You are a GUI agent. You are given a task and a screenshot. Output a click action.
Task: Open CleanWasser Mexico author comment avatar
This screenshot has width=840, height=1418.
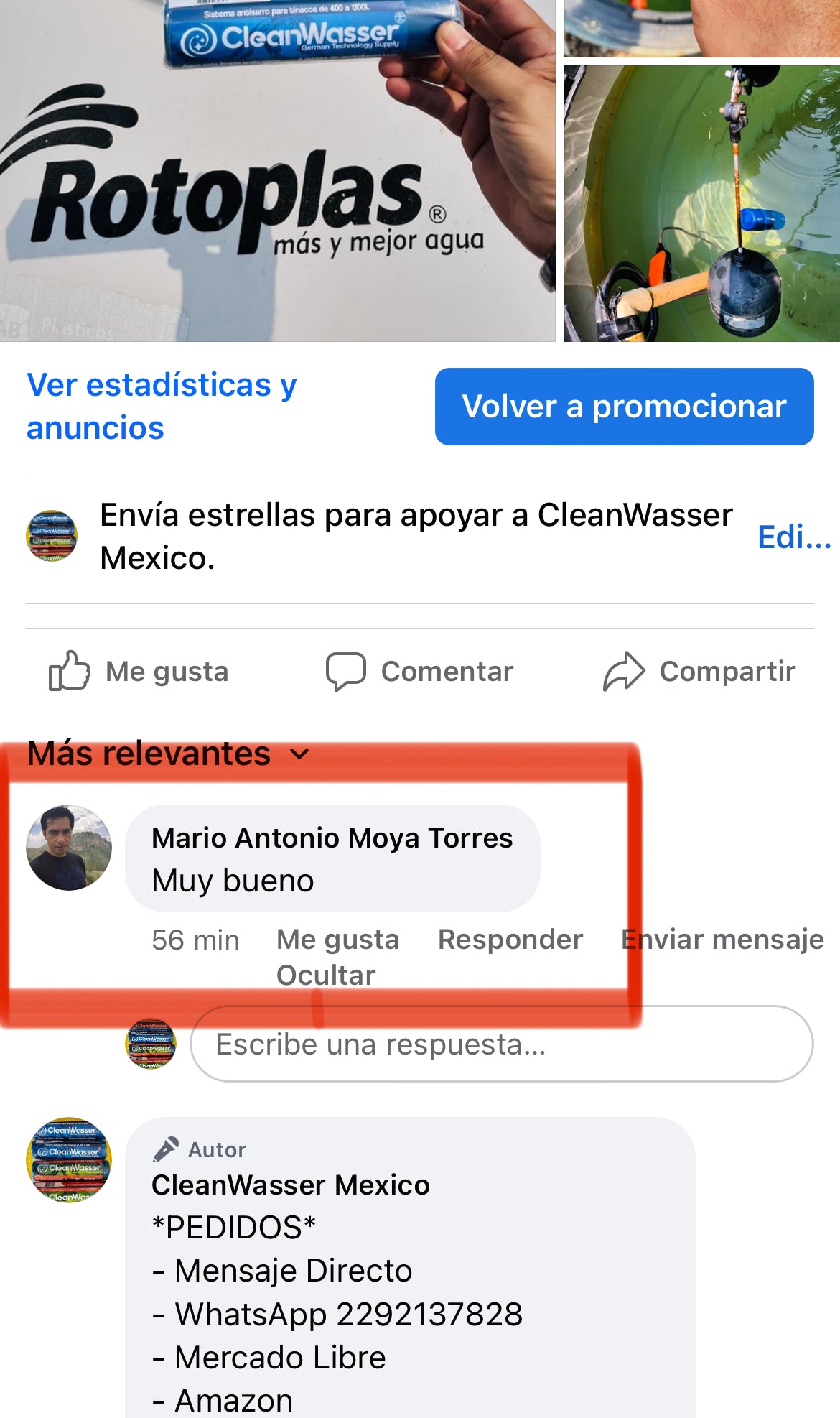tap(69, 1159)
